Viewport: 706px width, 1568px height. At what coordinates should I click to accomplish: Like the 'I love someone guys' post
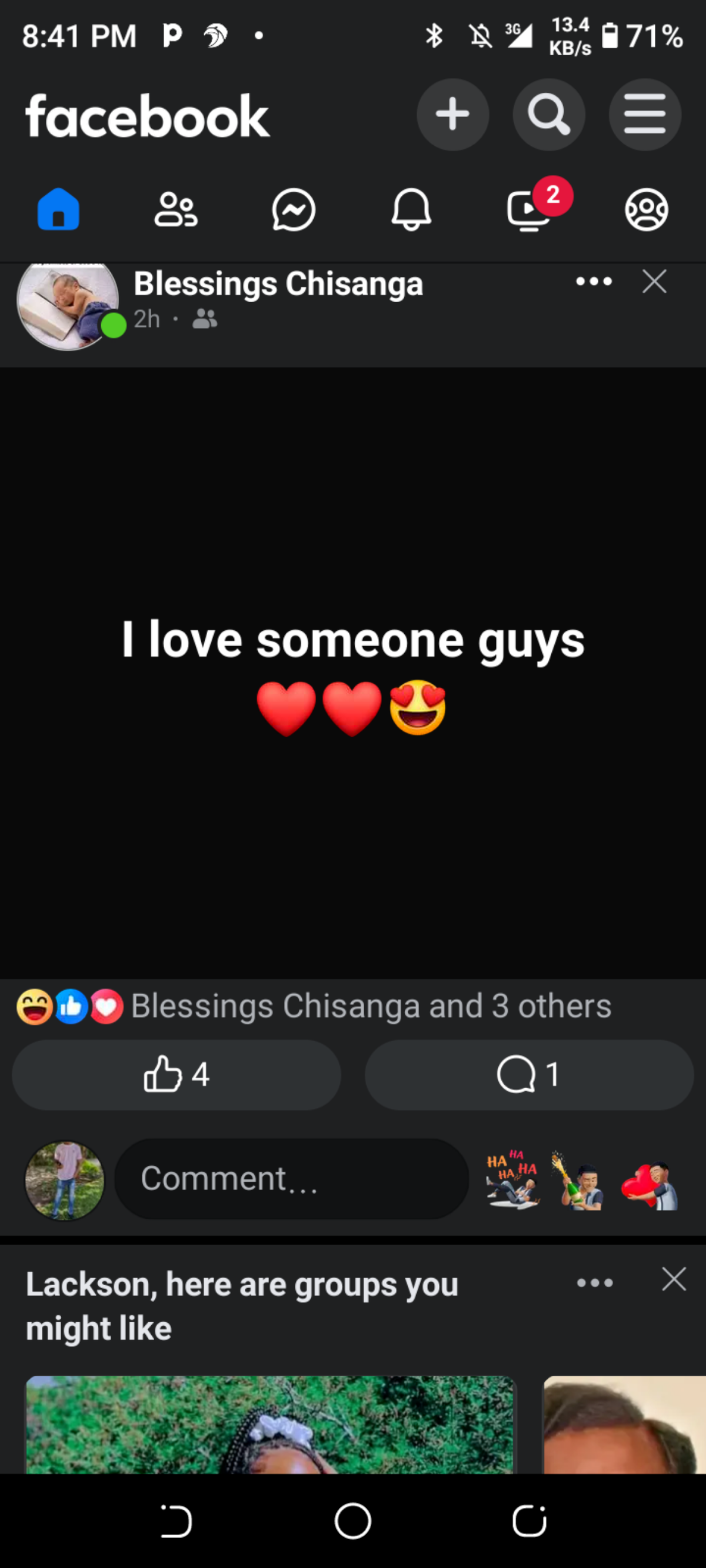click(x=176, y=1074)
